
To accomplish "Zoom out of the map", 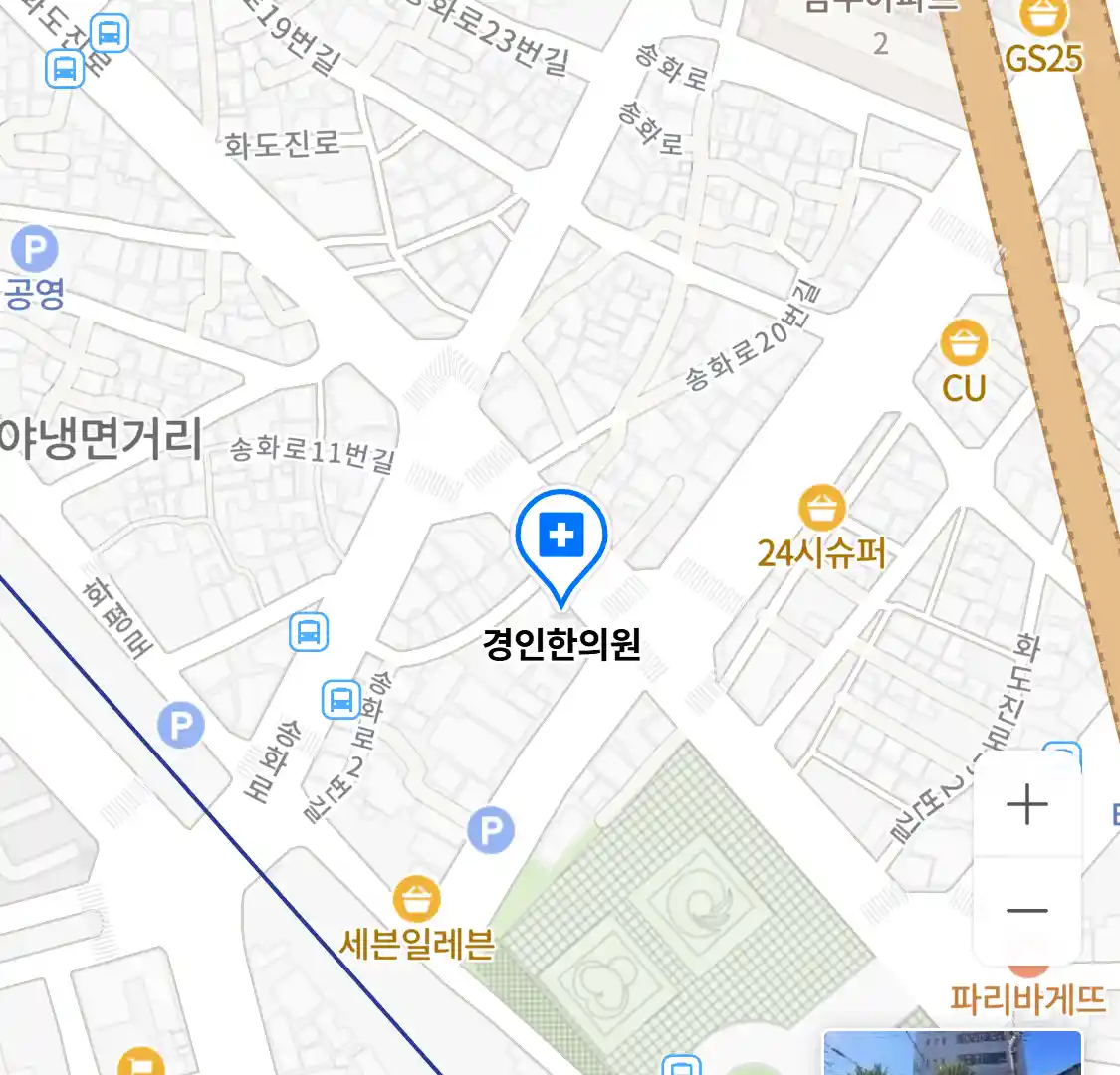I will (x=1026, y=910).
